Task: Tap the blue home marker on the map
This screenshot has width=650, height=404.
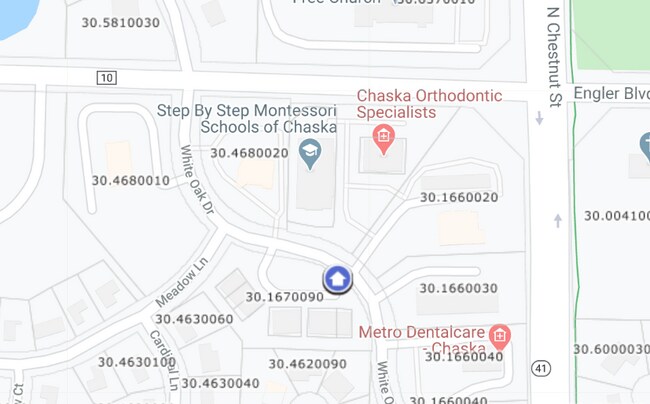Action: pos(338,279)
